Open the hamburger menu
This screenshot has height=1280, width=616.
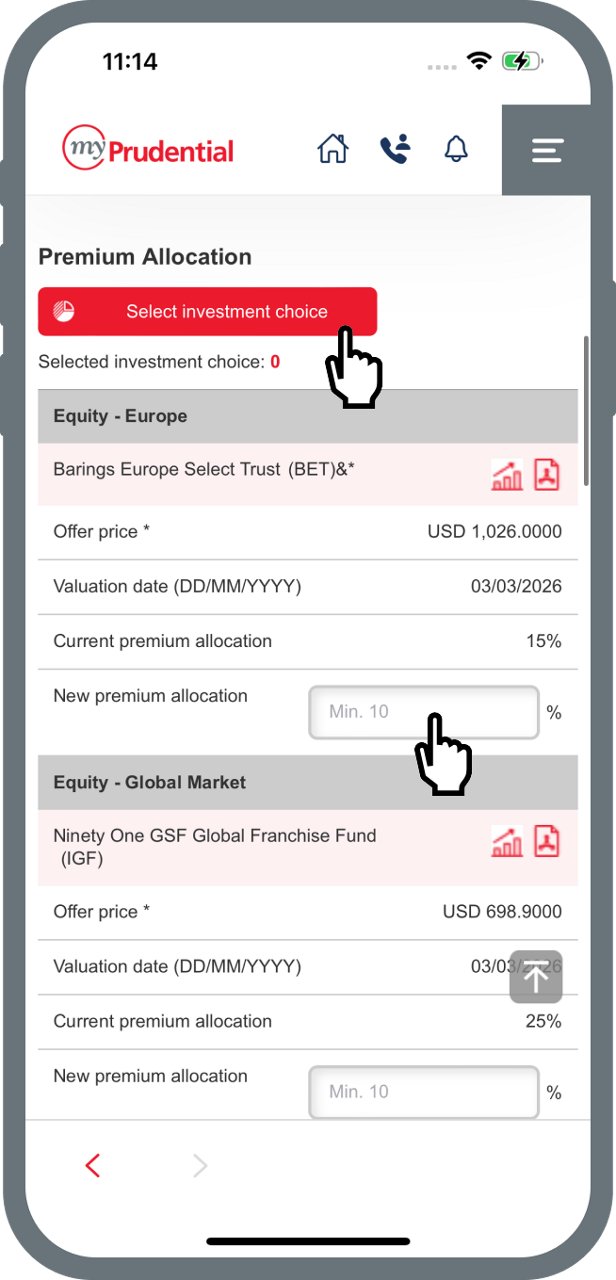point(548,150)
